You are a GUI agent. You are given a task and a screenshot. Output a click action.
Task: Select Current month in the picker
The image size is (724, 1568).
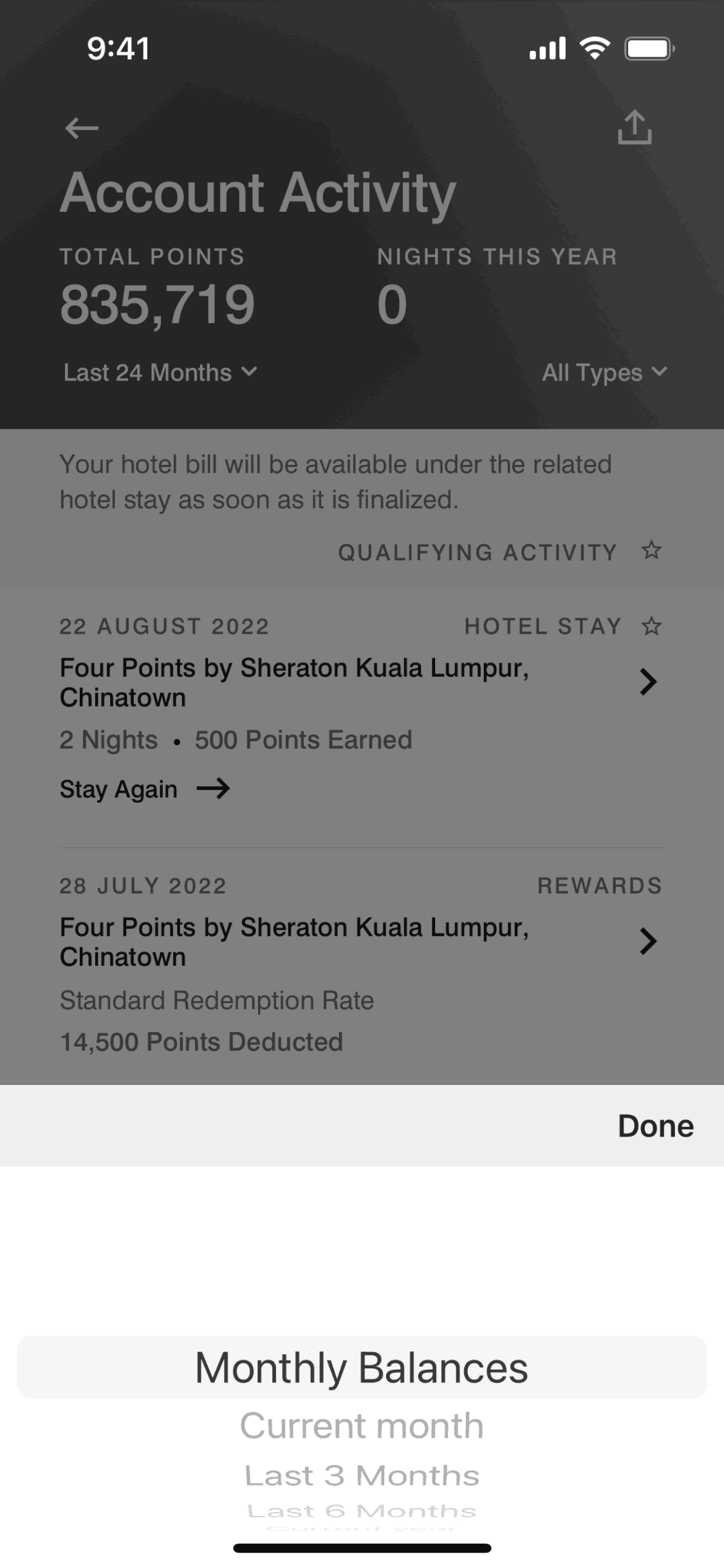pos(362,1426)
